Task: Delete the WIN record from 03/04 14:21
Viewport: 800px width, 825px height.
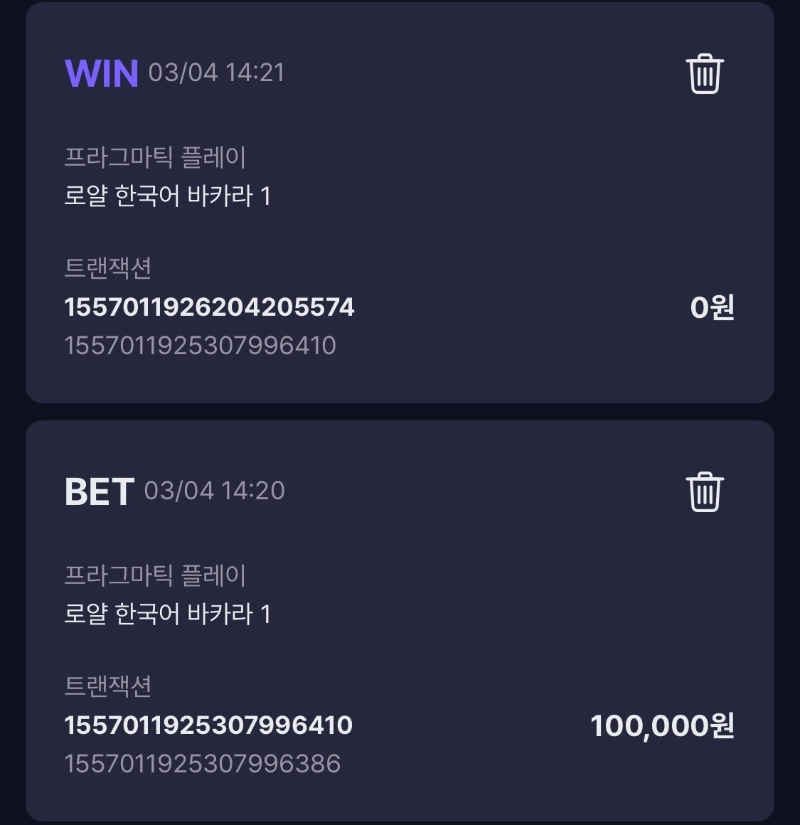Action: click(704, 73)
